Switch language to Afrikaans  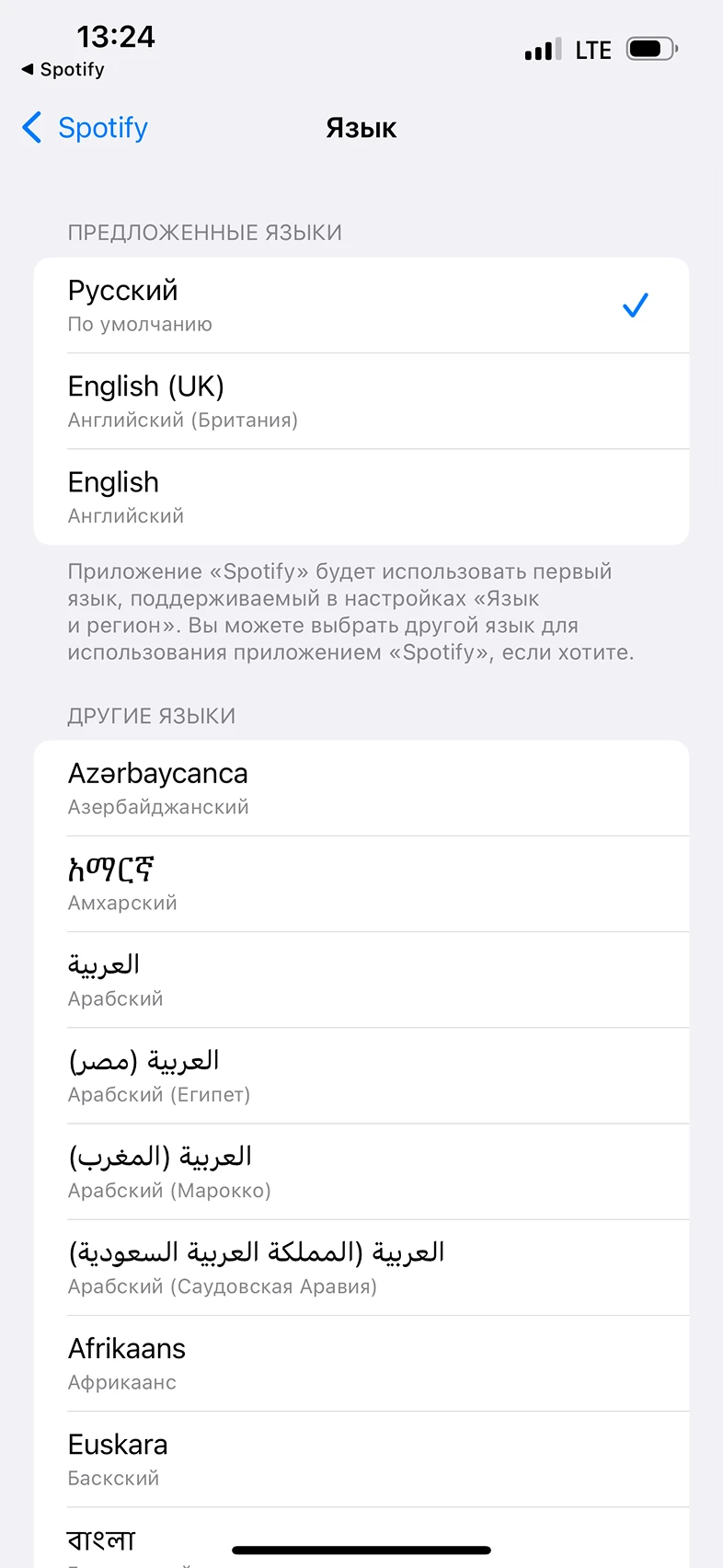(361, 1363)
